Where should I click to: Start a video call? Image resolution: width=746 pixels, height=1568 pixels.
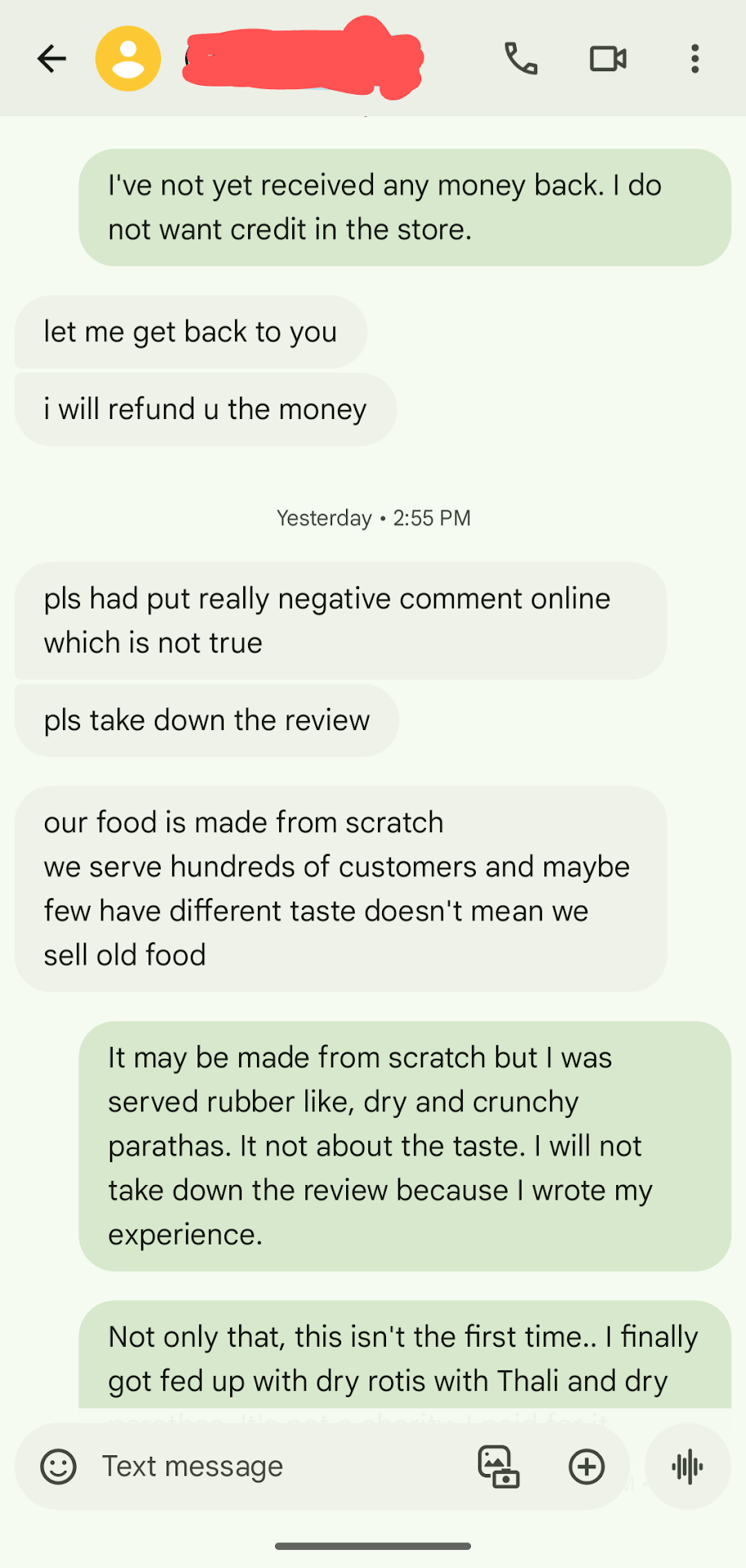(608, 59)
